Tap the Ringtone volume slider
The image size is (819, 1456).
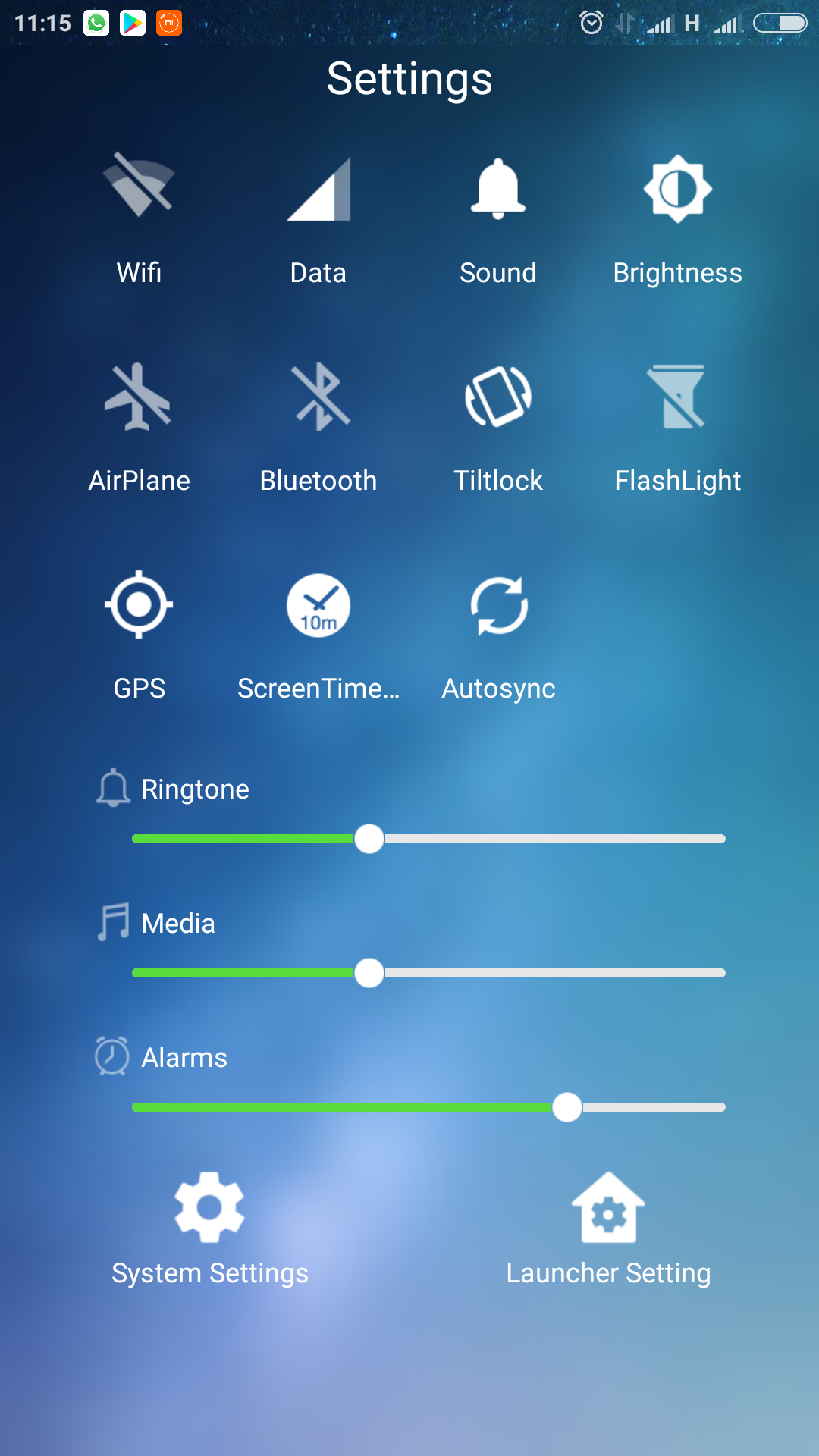coord(428,839)
